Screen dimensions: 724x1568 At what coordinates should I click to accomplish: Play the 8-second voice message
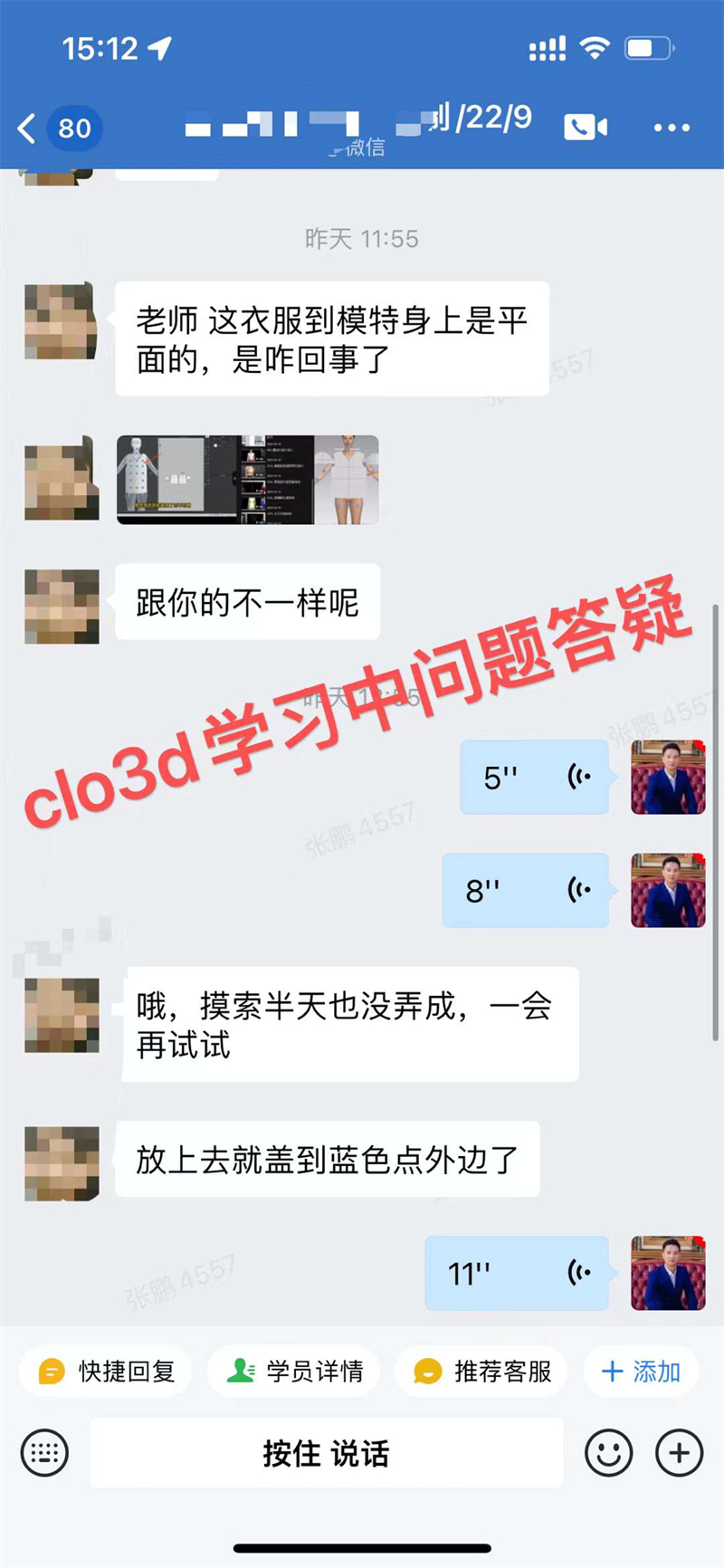point(525,890)
